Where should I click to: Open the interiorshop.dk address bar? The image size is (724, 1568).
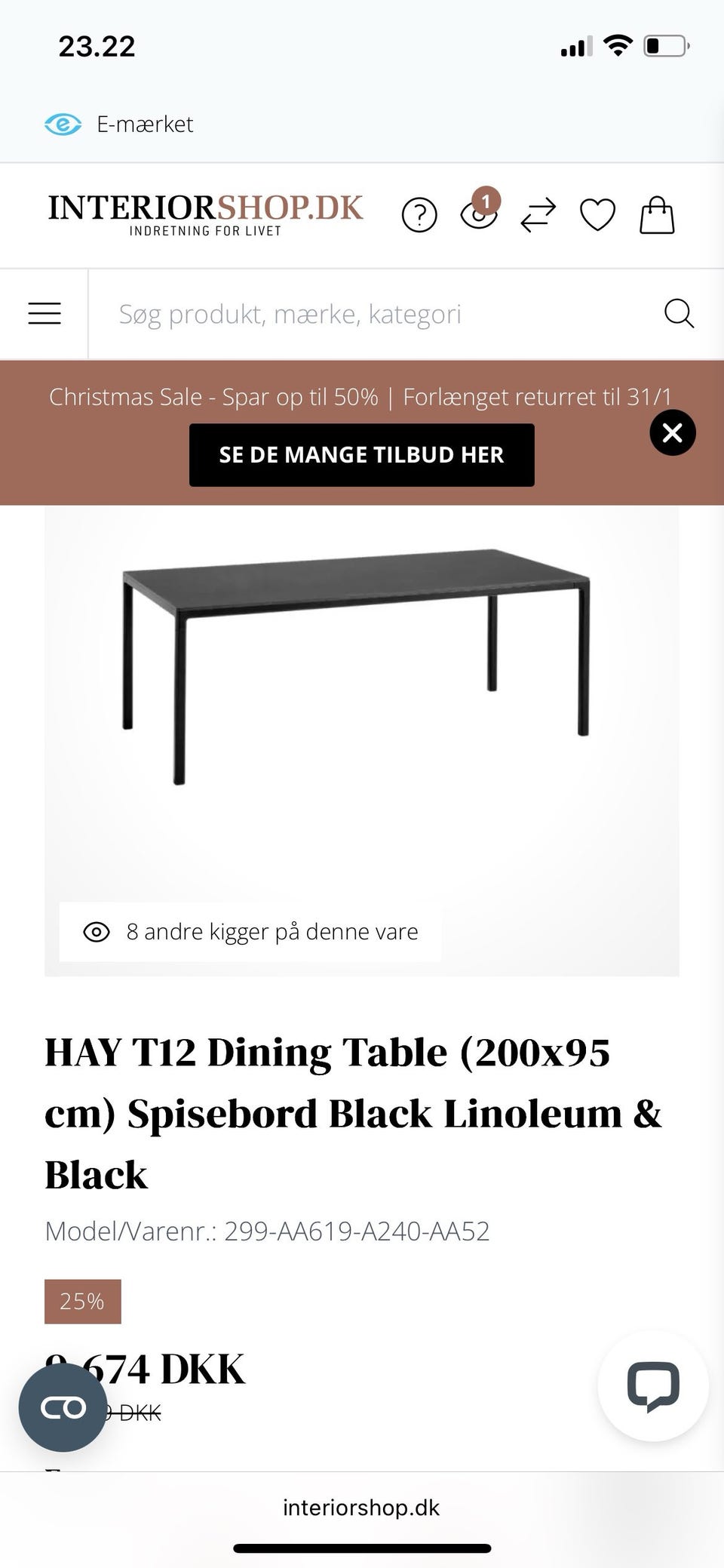361,1501
